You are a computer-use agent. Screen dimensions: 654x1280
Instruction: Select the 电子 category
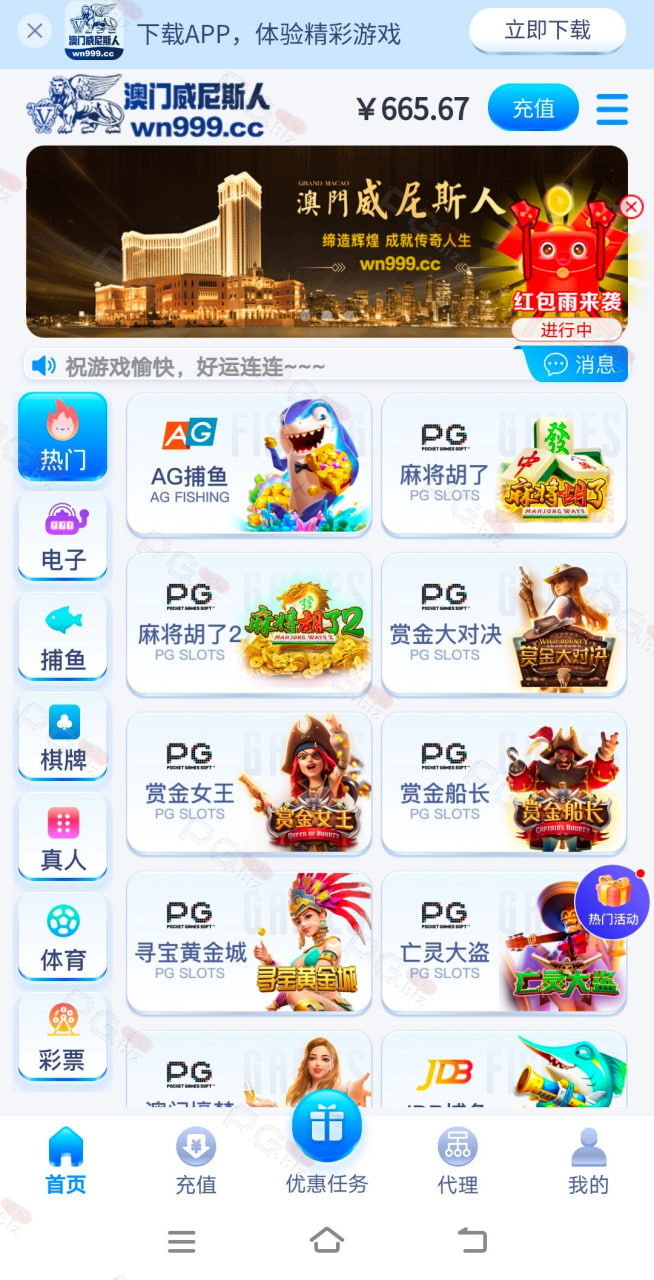pos(63,538)
